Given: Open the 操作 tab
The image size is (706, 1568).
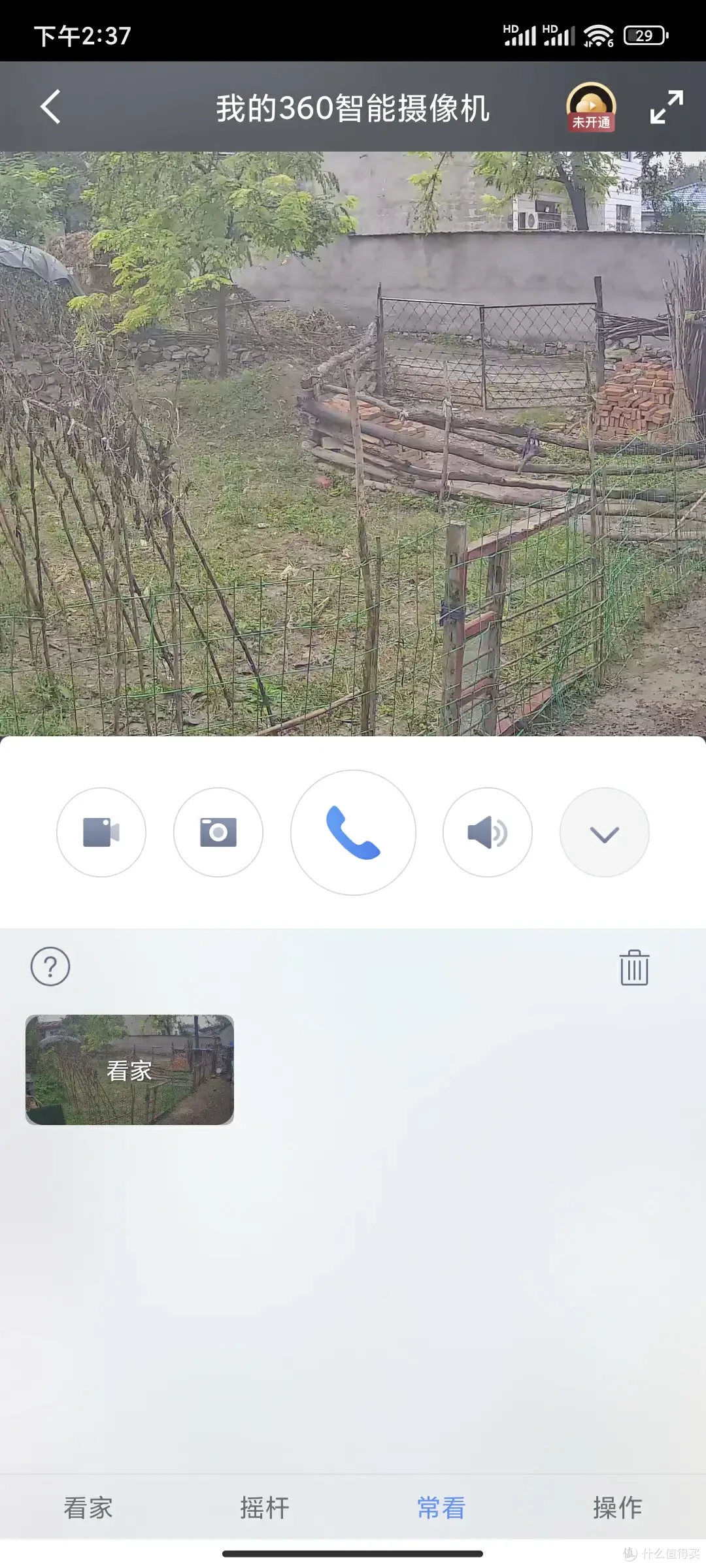Looking at the screenshot, I should point(616,1507).
